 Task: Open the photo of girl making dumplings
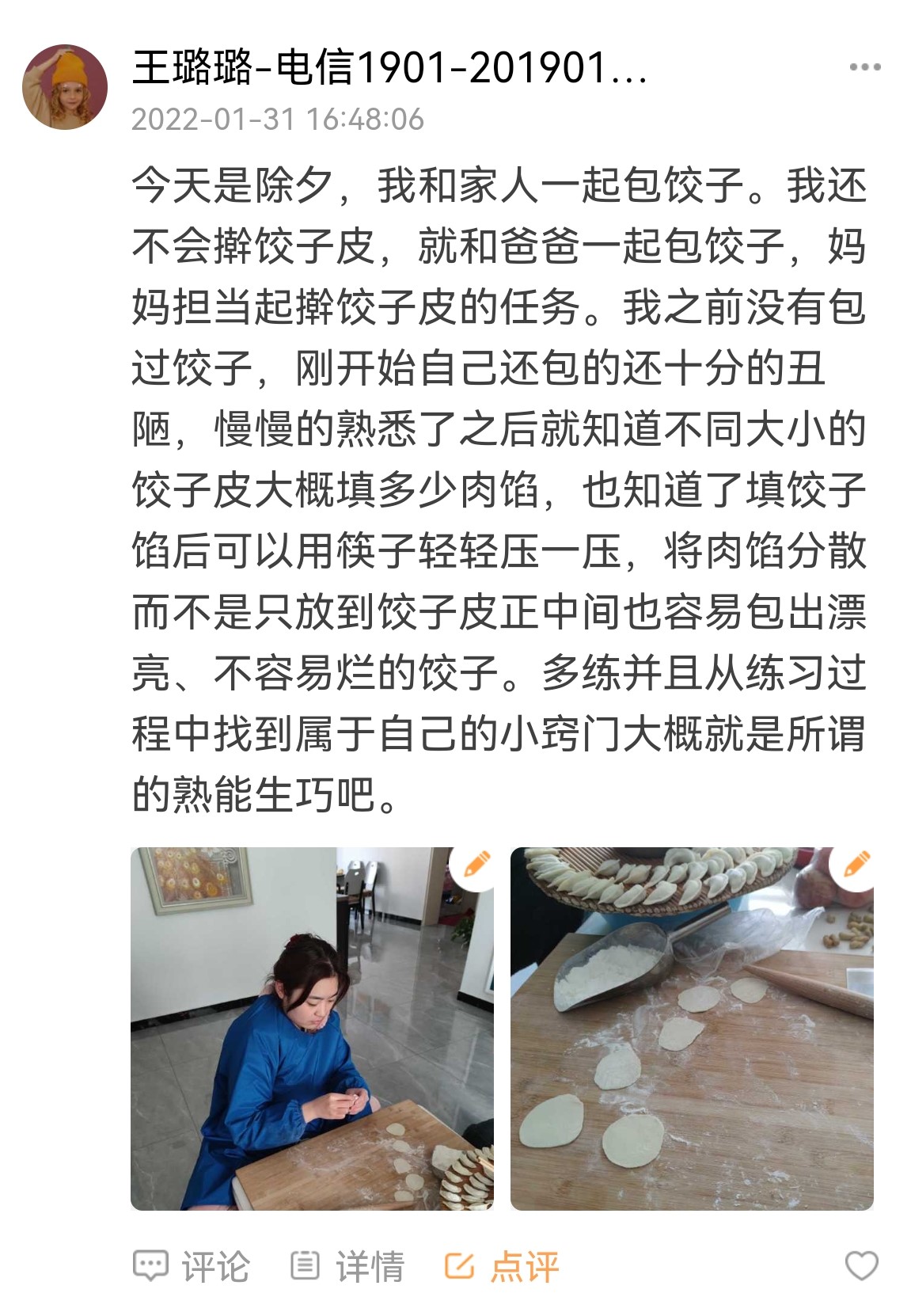[x=312, y=1029]
